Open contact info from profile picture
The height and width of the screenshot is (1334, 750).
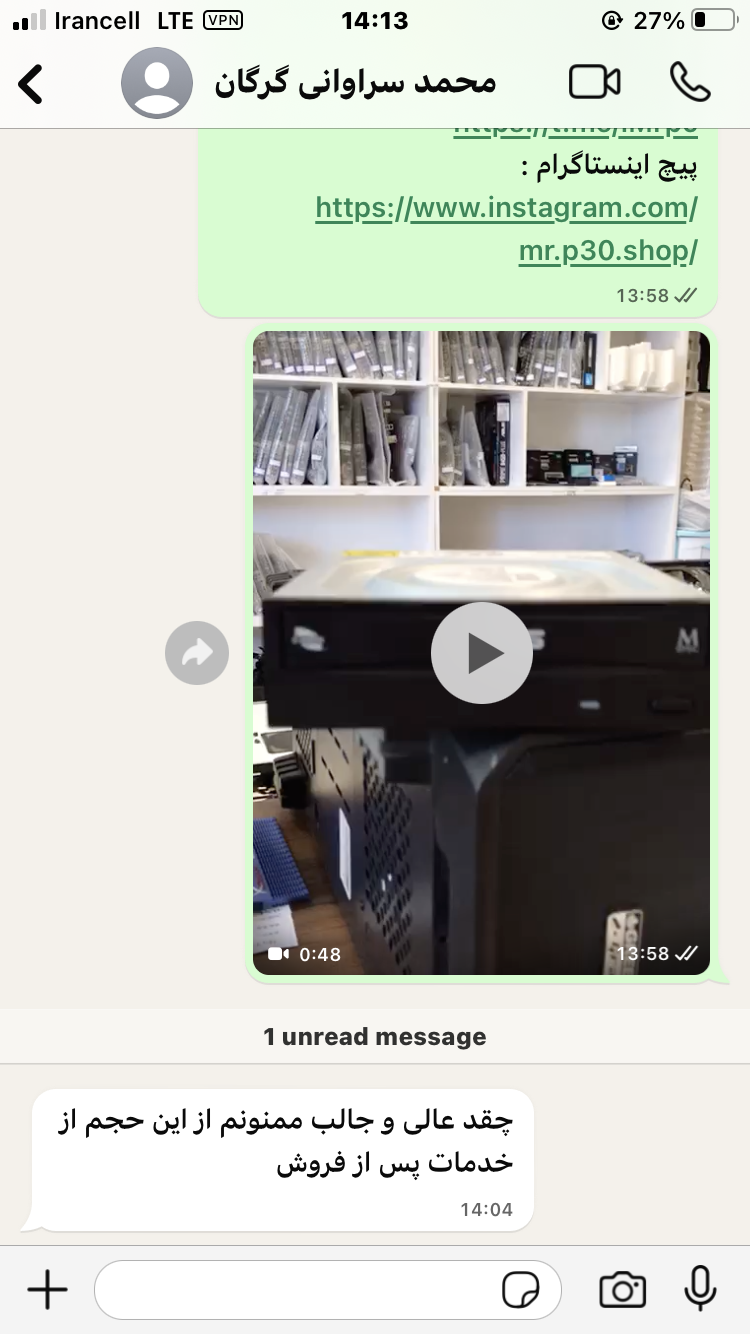(156, 83)
